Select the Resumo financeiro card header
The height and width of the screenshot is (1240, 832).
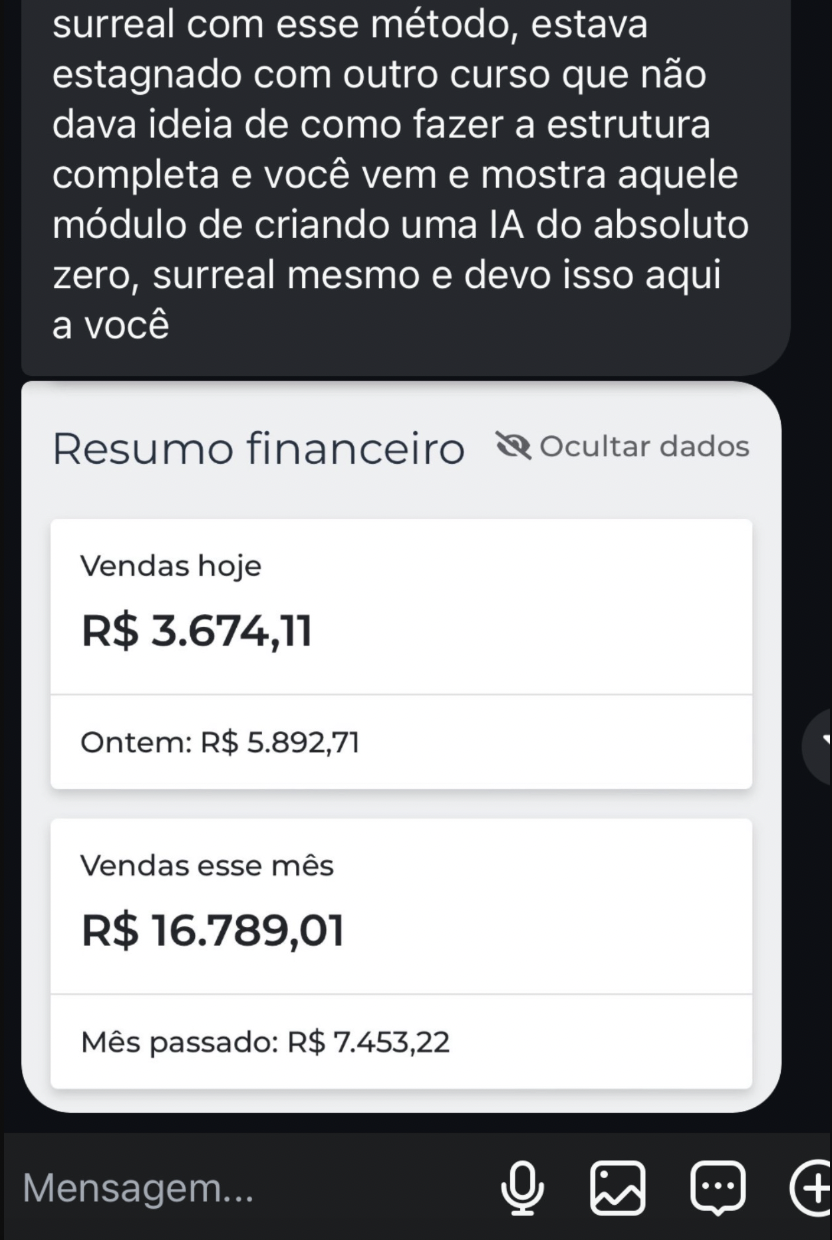260,447
